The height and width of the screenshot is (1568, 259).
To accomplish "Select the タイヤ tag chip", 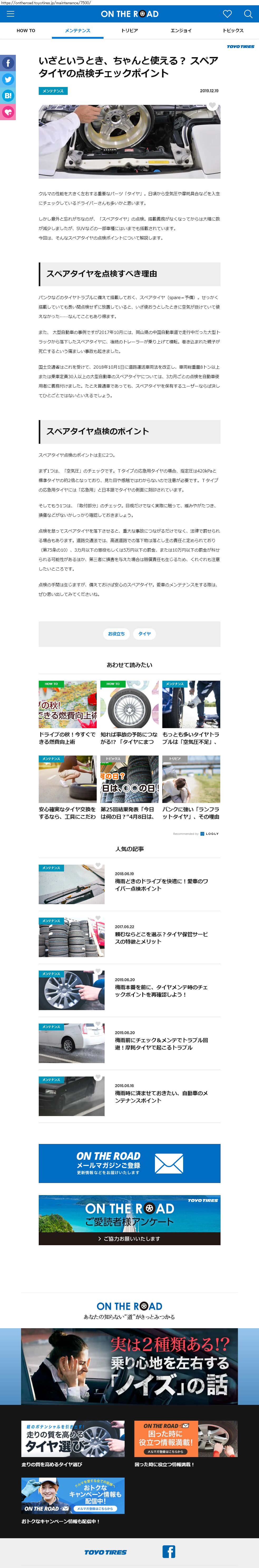I will click(145, 634).
